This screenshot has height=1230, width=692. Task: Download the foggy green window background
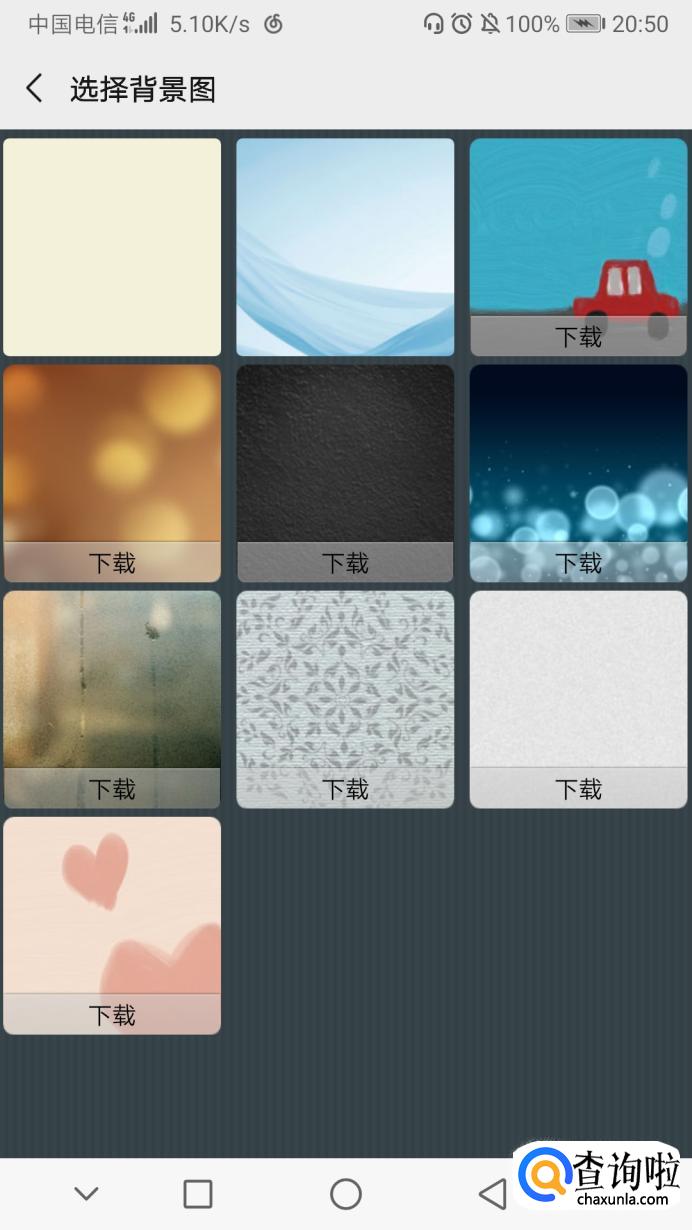112,789
